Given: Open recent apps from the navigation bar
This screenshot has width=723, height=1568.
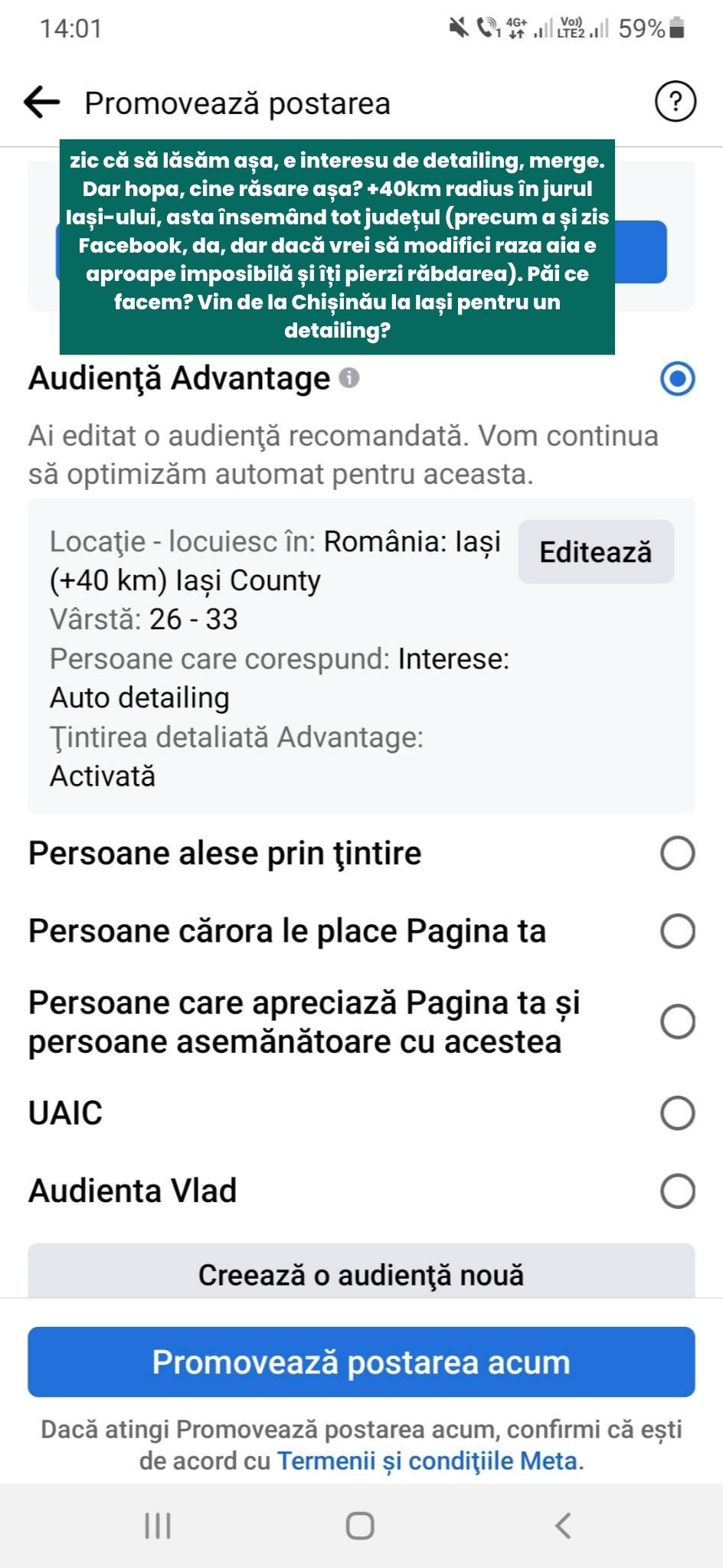Looking at the screenshot, I should [158, 1525].
